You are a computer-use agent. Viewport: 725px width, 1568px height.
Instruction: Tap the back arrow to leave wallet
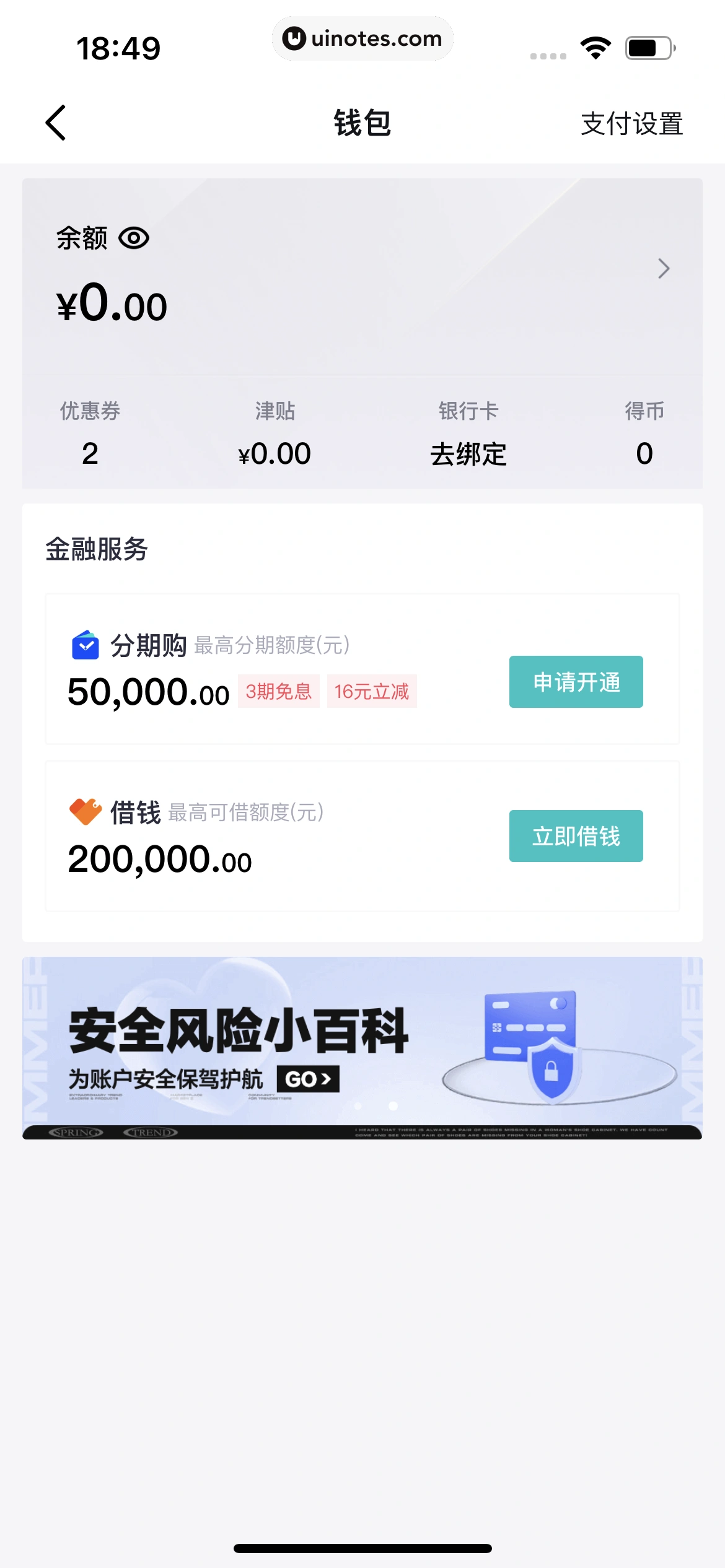55,123
